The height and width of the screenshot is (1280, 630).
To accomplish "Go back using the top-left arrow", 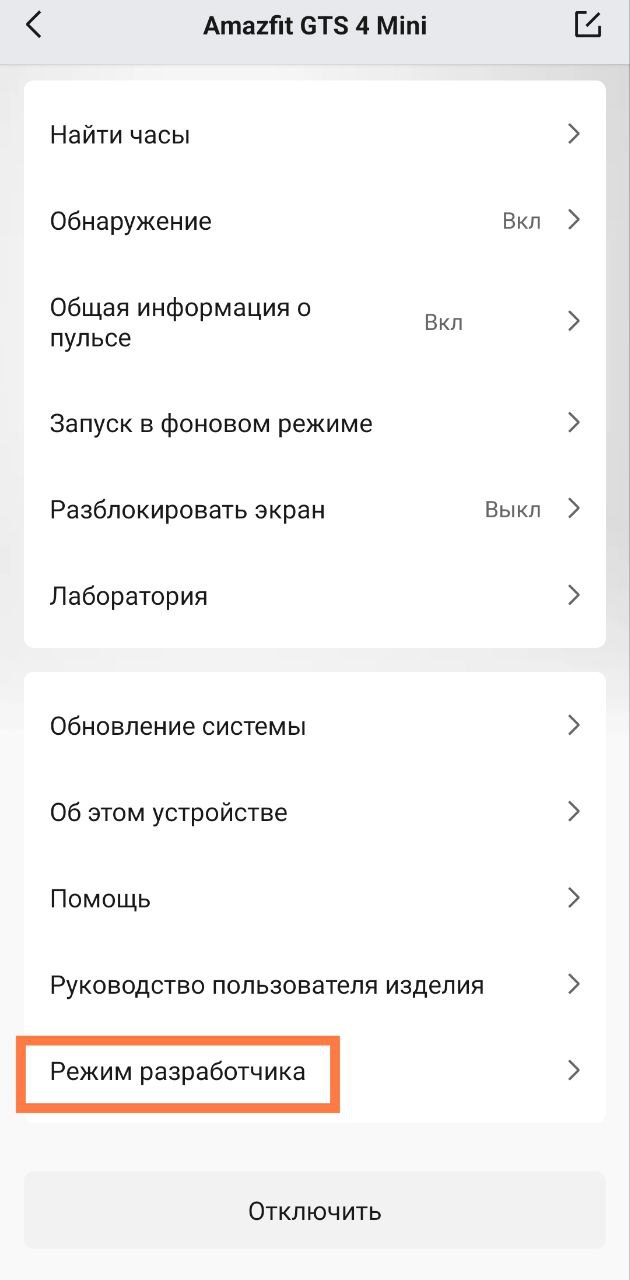I will (34, 26).
